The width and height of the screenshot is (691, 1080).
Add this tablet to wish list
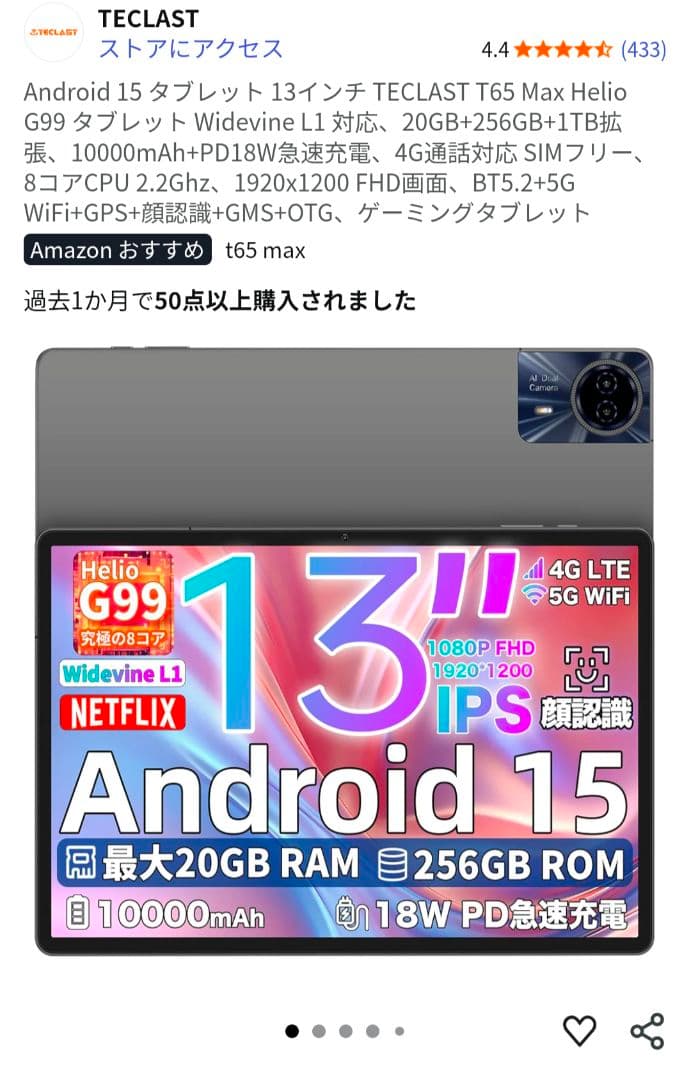click(579, 1030)
